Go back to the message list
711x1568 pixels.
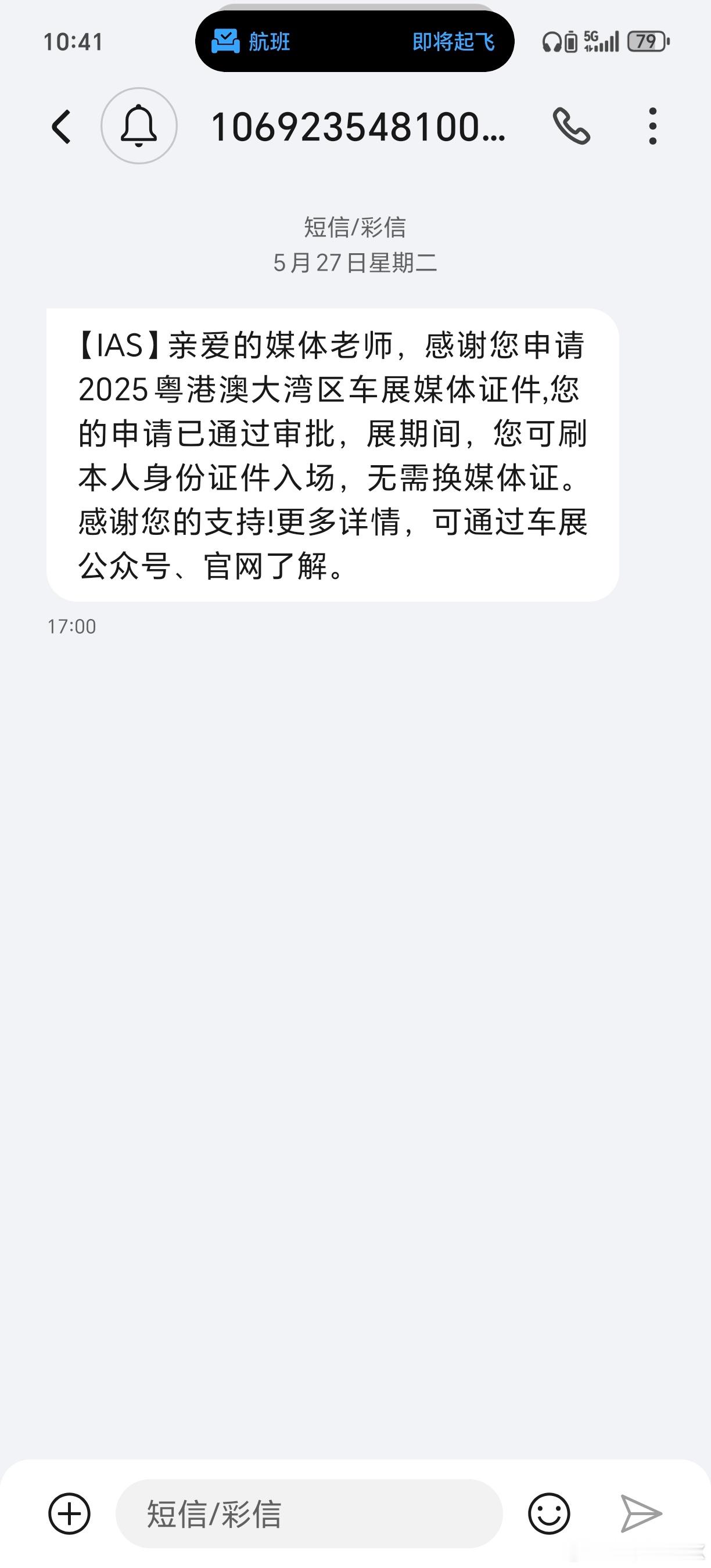point(62,127)
